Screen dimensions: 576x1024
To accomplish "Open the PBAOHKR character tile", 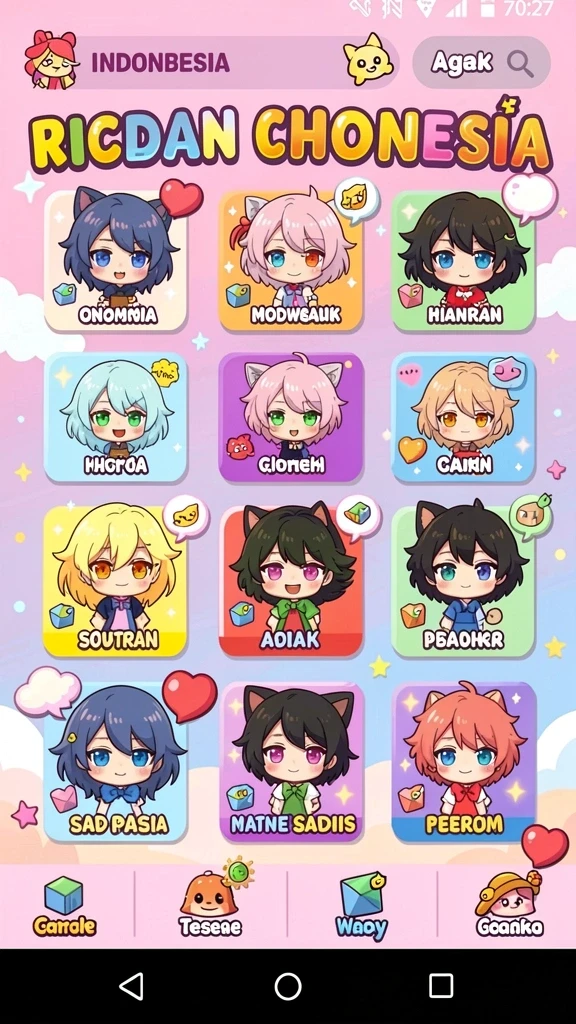I will [x=464, y=581].
